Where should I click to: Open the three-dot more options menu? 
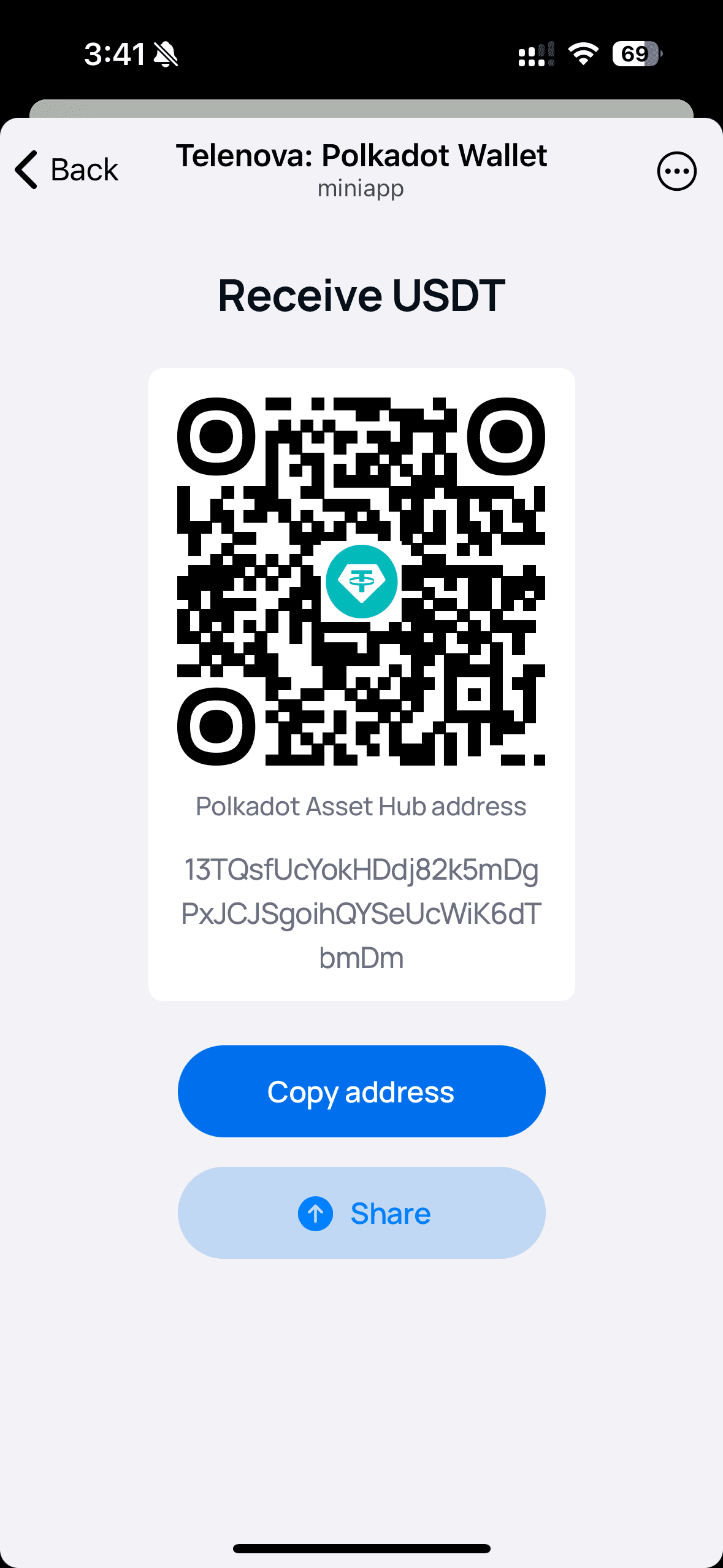(x=676, y=171)
